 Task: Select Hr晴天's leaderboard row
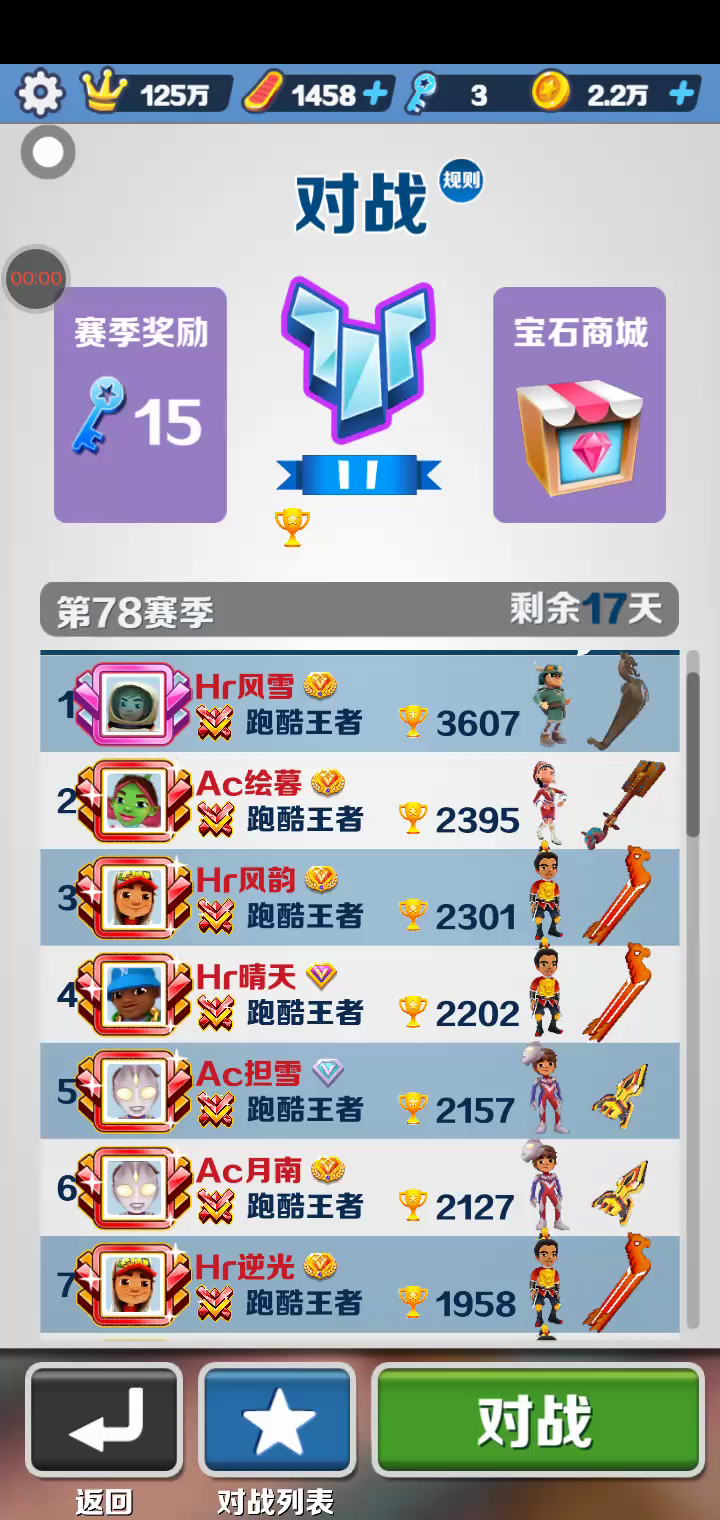click(x=360, y=995)
